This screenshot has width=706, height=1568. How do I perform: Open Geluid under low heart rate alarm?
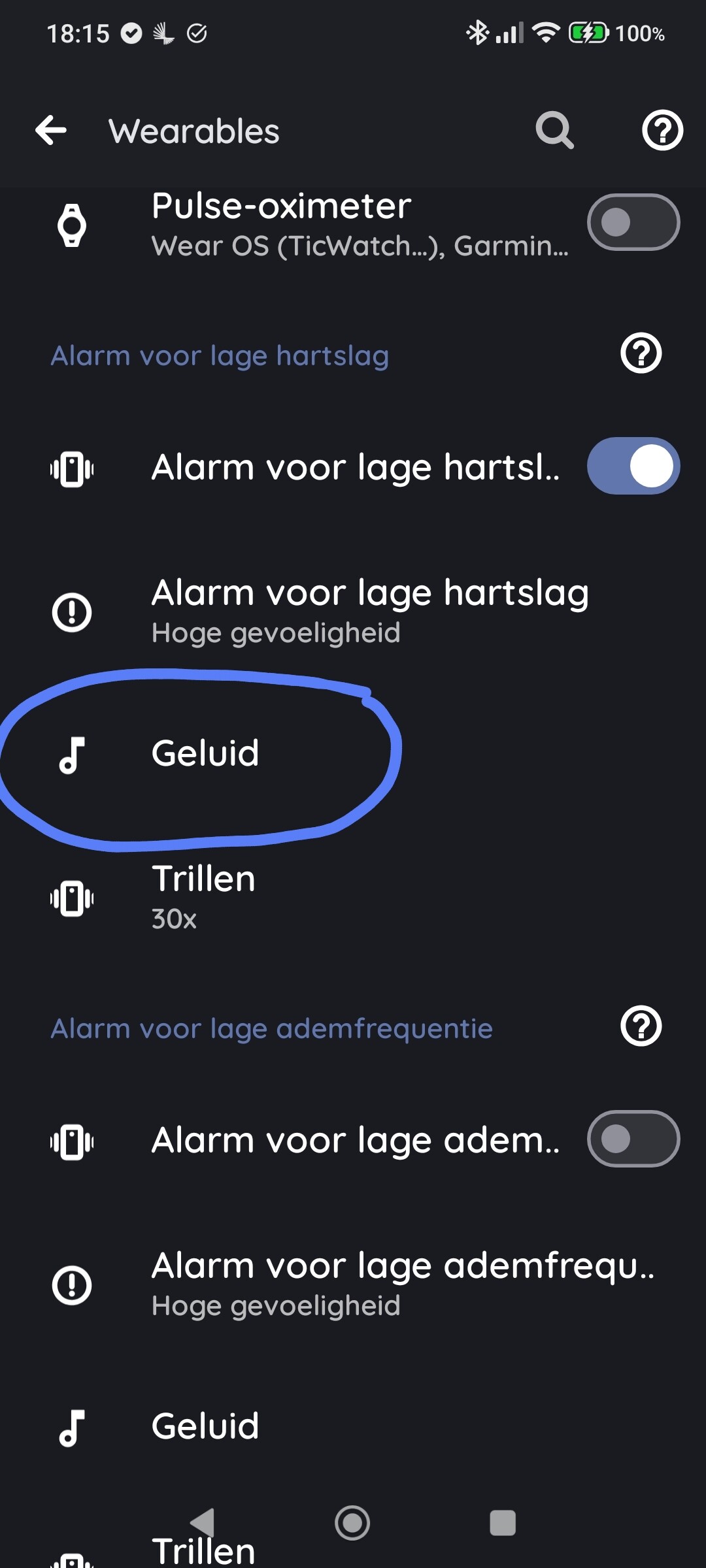coord(353,755)
